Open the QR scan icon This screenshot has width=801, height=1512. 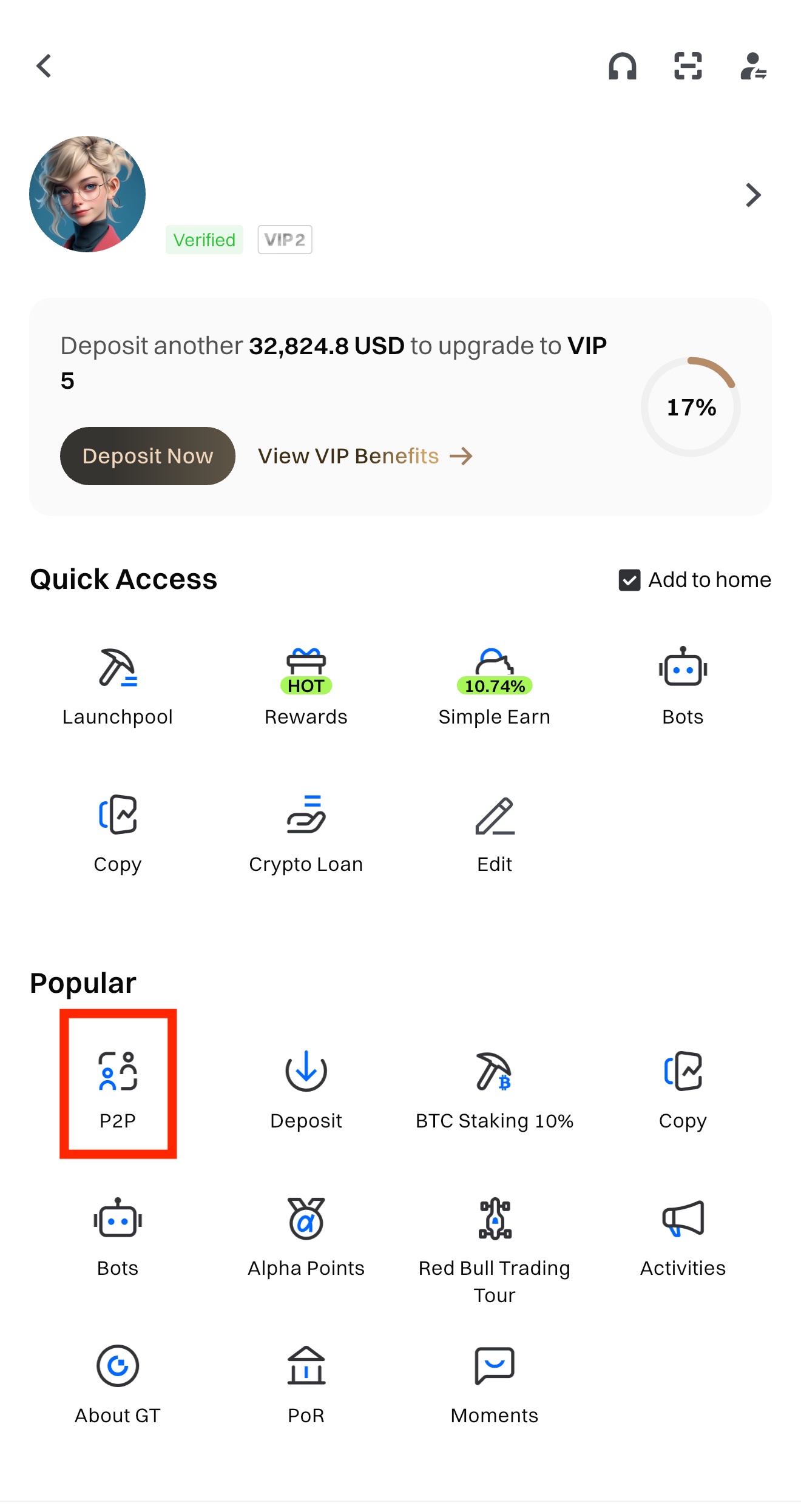point(688,66)
